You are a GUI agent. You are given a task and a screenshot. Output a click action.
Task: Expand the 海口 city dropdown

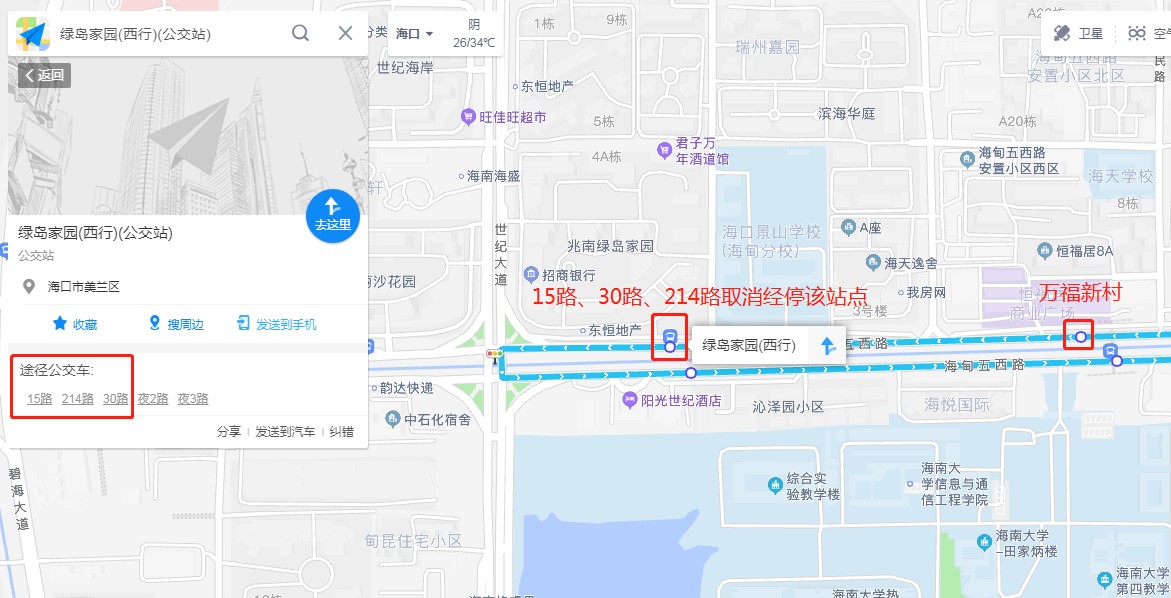414,34
